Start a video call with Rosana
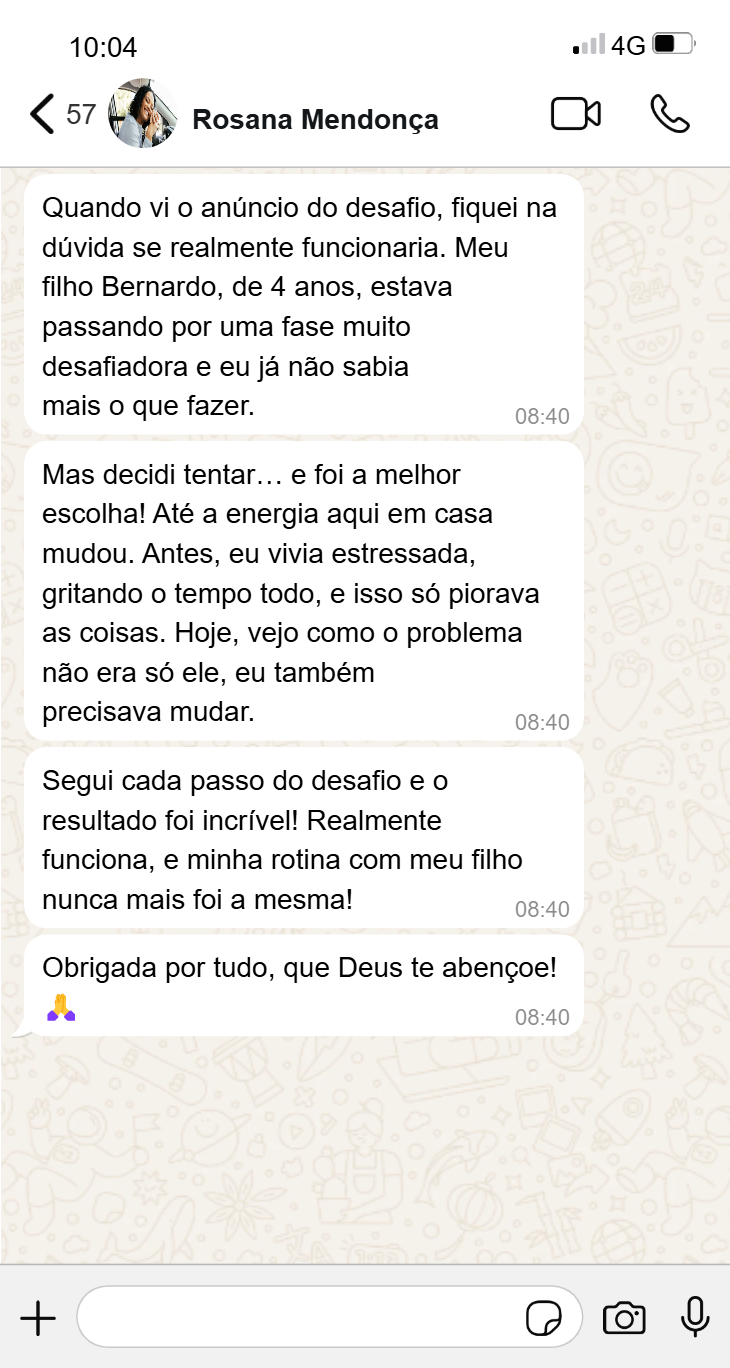This screenshot has height=1368, width=730. pyautogui.click(x=576, y=114)
